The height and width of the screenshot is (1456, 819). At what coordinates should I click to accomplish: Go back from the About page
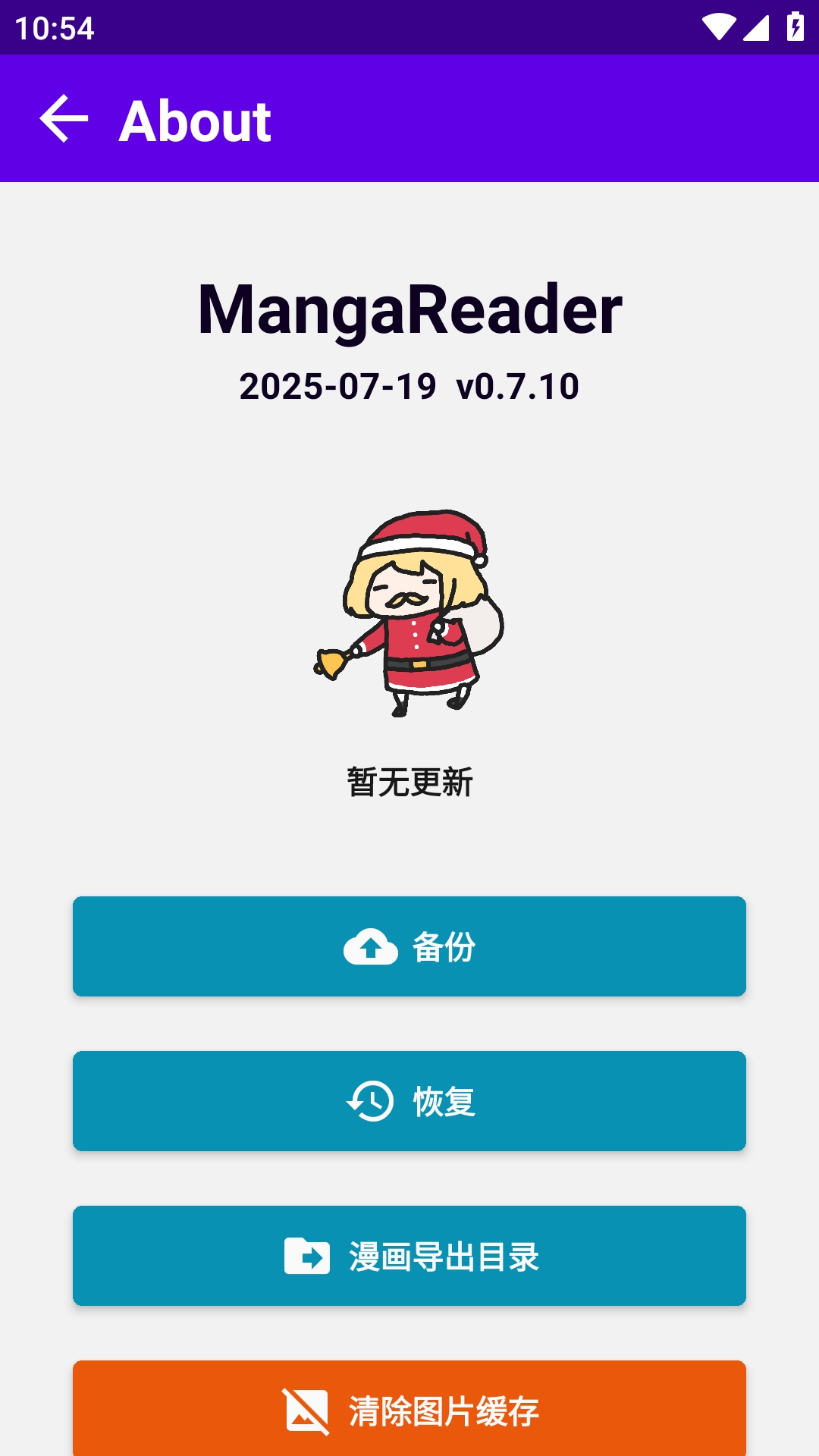click(x=64, y=119)
